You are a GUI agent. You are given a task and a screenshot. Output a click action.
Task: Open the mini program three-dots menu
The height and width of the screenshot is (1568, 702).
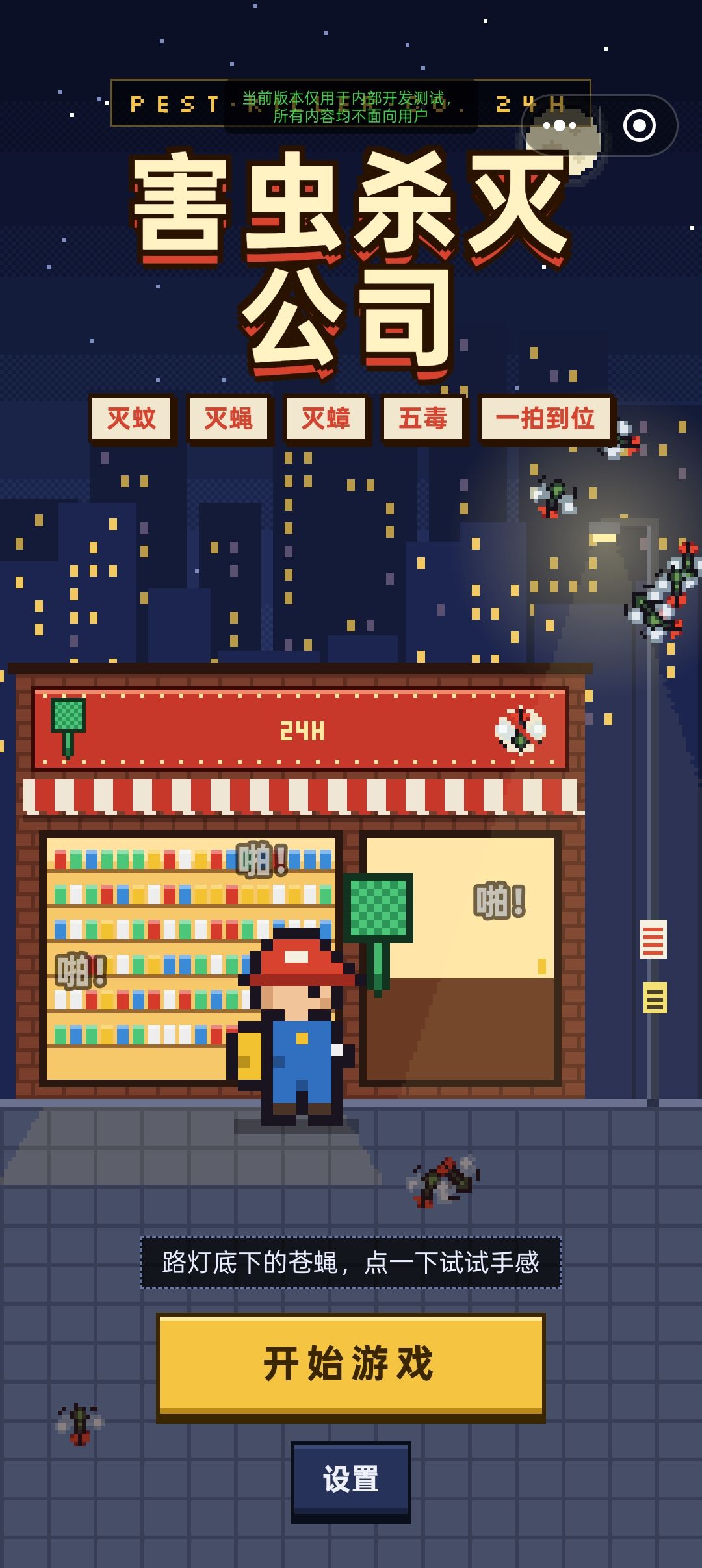pyautogui.click(x=560, y=125)
